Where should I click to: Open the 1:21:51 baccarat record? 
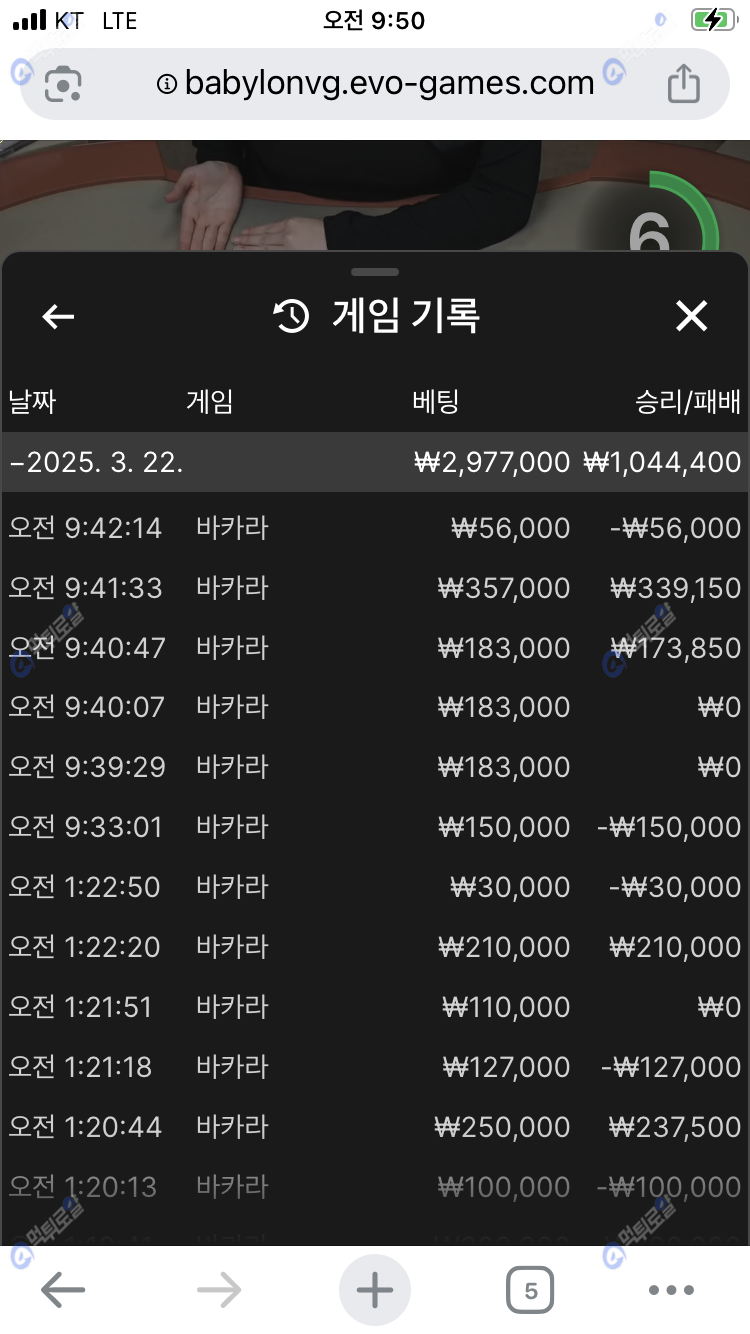tap(375, 1008)
